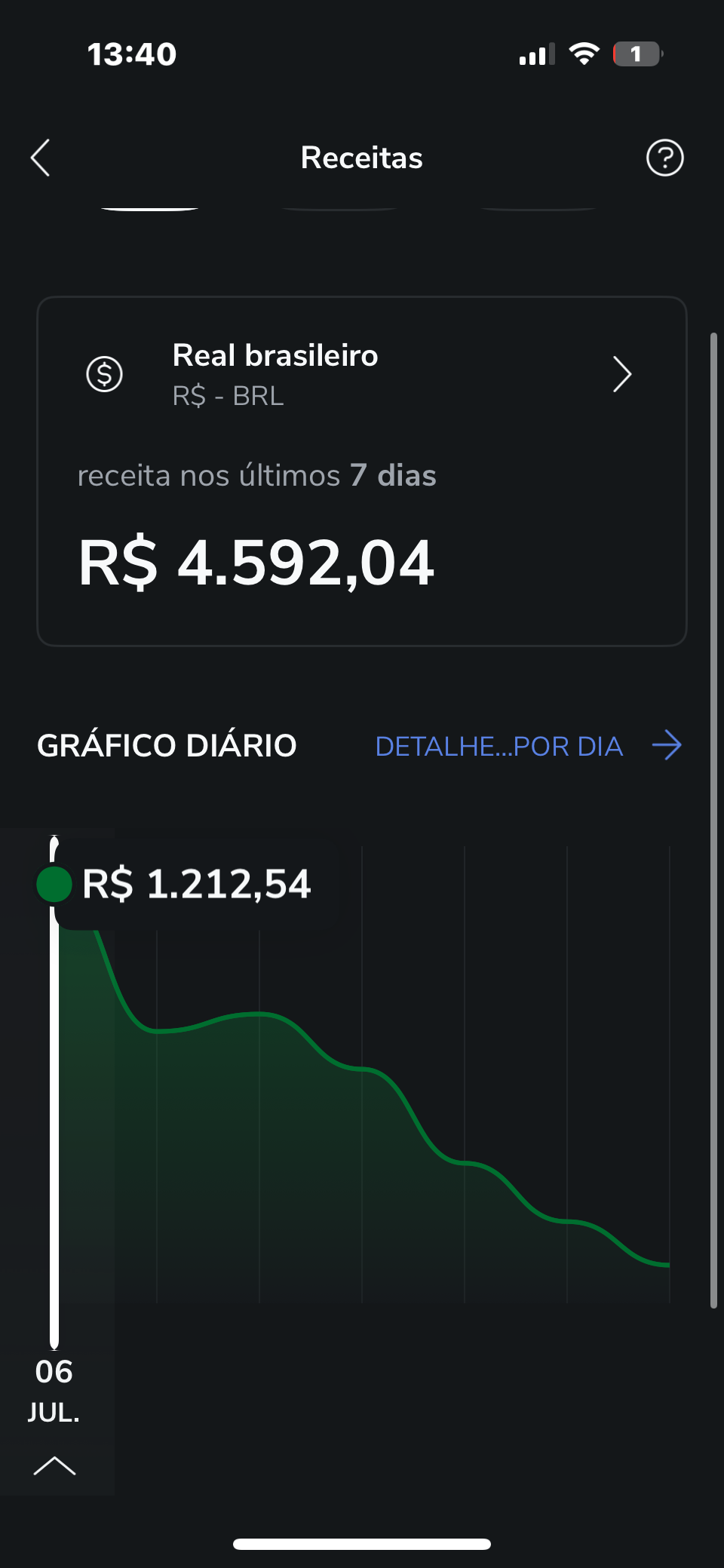The height and width of the screenshot is (1568, 724).
Task: Open the DETALHE...POR DIA link
Action: tap(528, 746)
